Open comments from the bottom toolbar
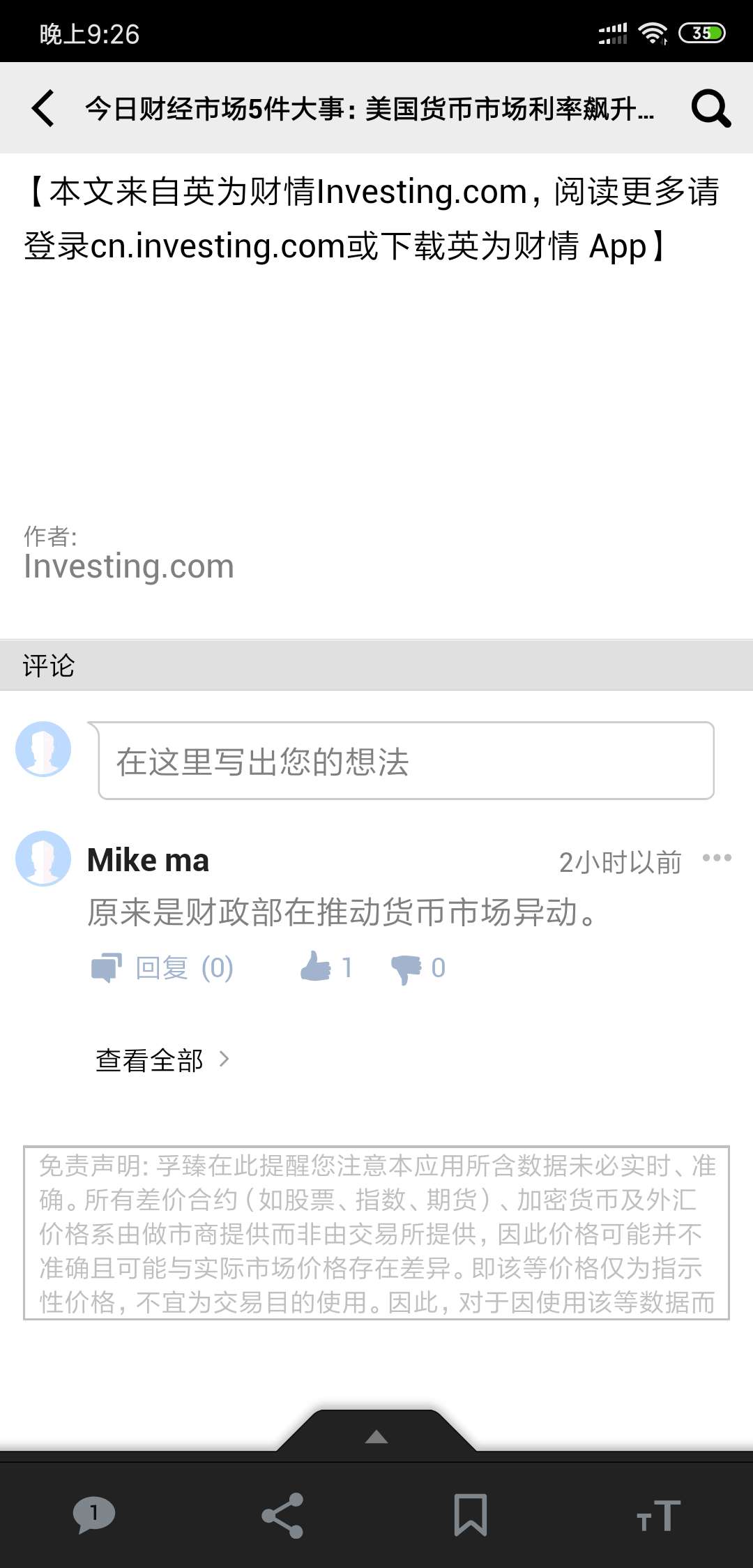The width and height of the screenshot is (753, 1568). point(94,1515)
